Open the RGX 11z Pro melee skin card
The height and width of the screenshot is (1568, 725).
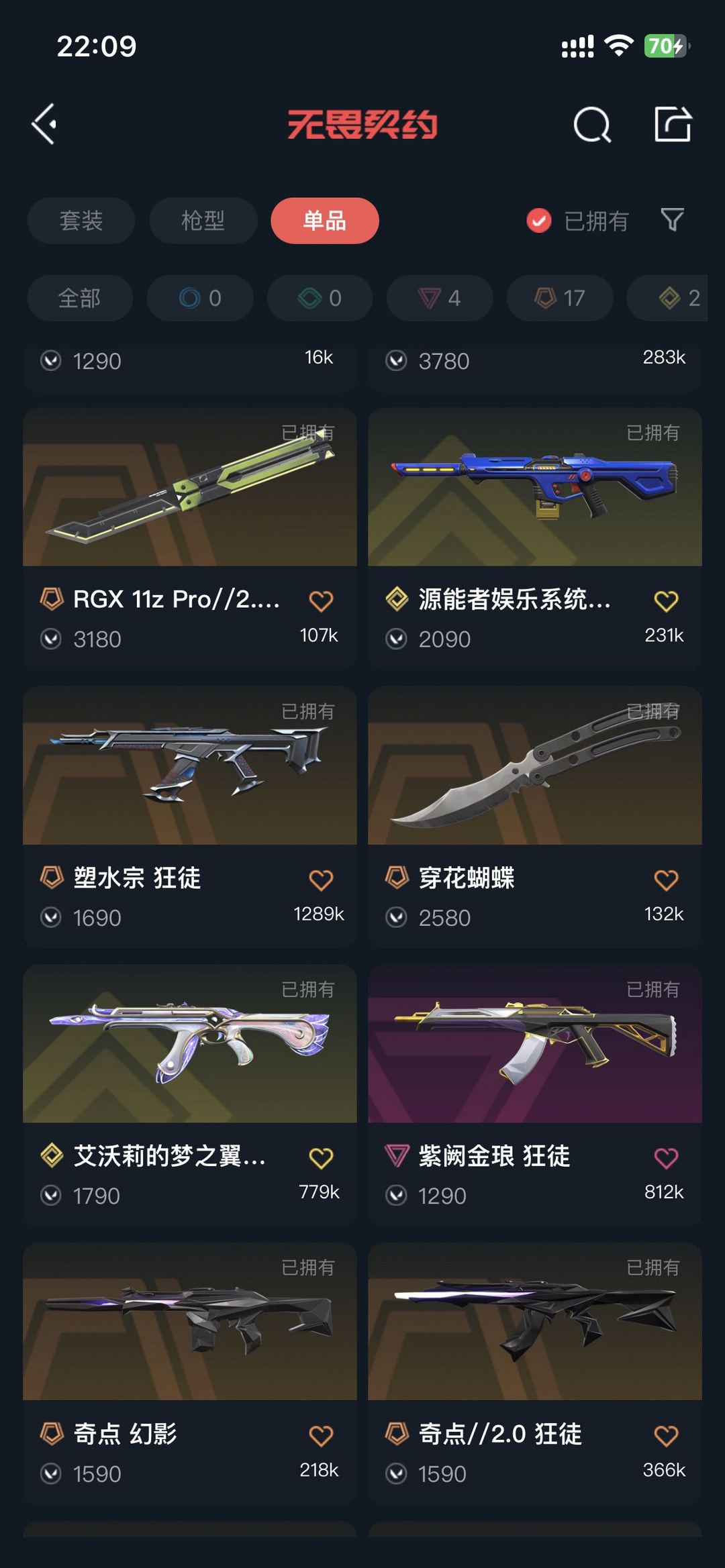[190, 537]
